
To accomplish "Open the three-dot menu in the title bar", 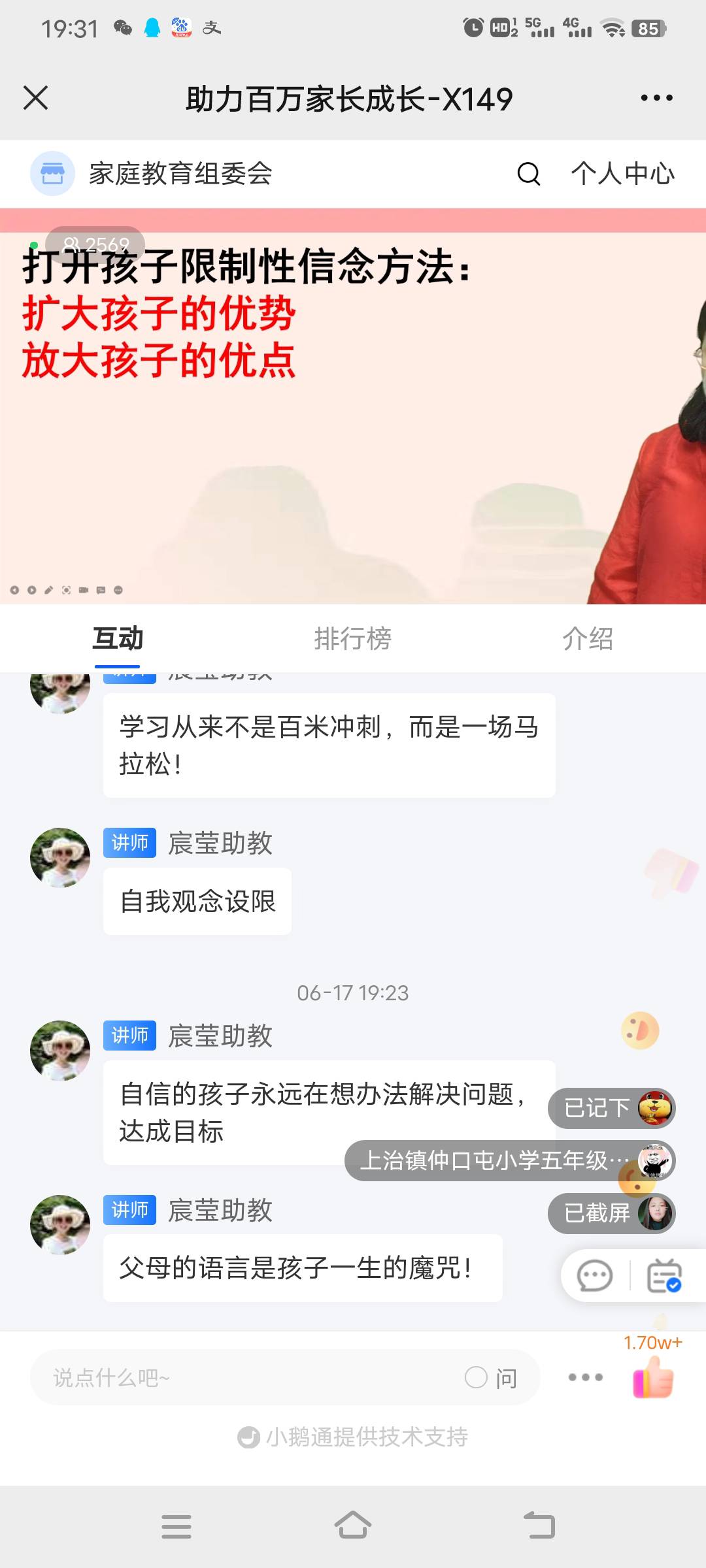I will 655,98.
